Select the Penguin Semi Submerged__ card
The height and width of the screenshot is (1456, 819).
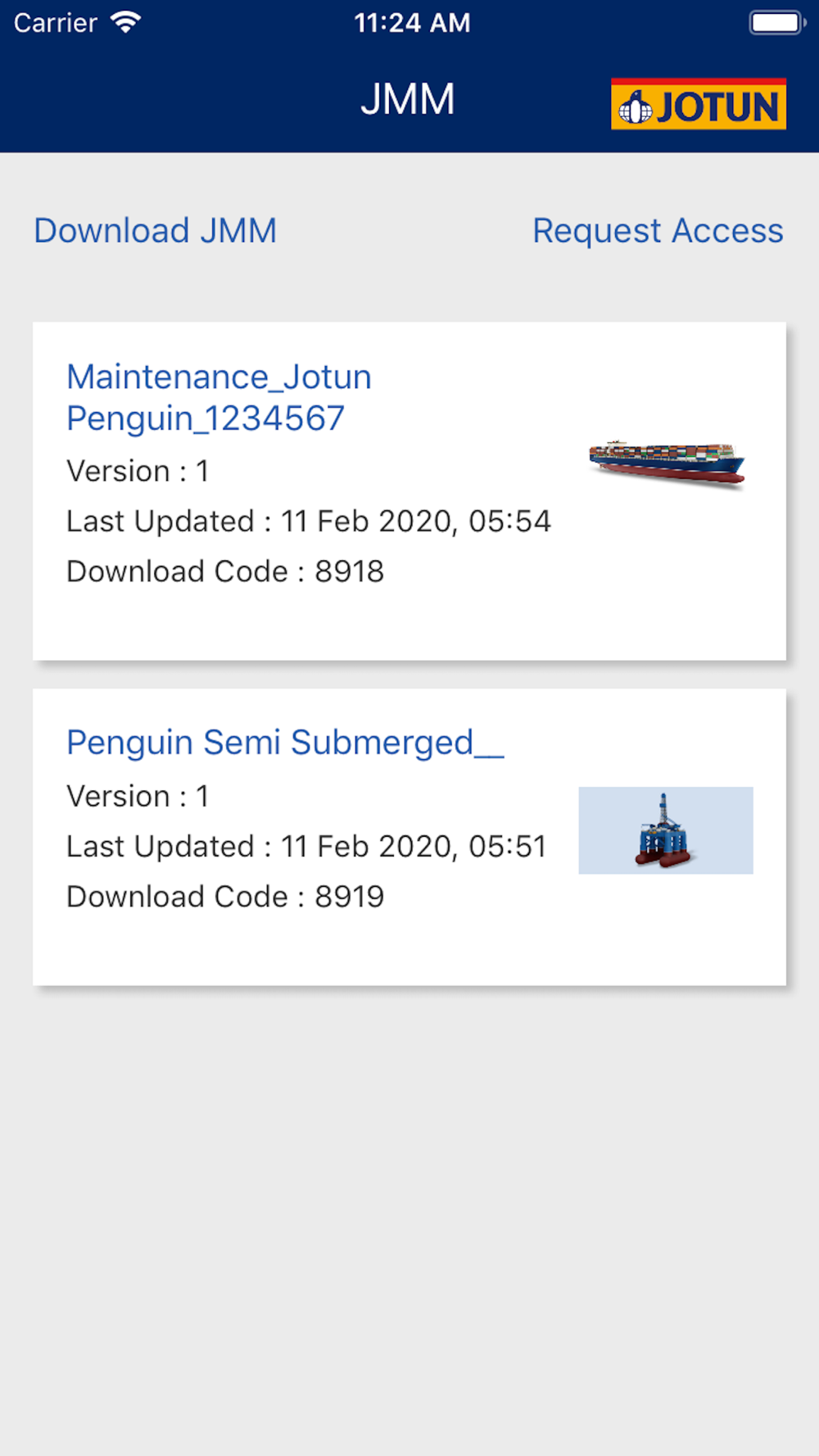click(409, 837)
